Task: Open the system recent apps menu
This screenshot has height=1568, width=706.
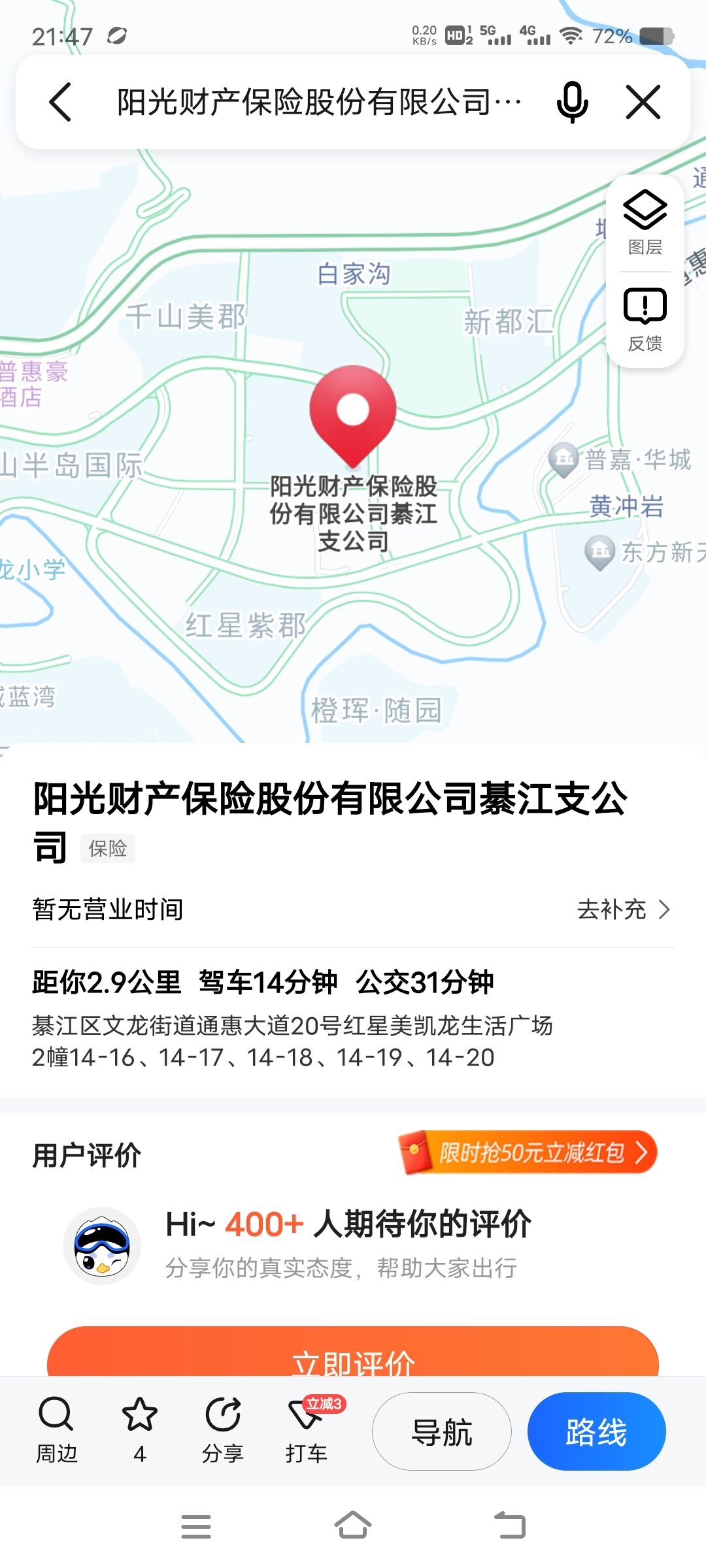Action: click(x=196, y=1526)
